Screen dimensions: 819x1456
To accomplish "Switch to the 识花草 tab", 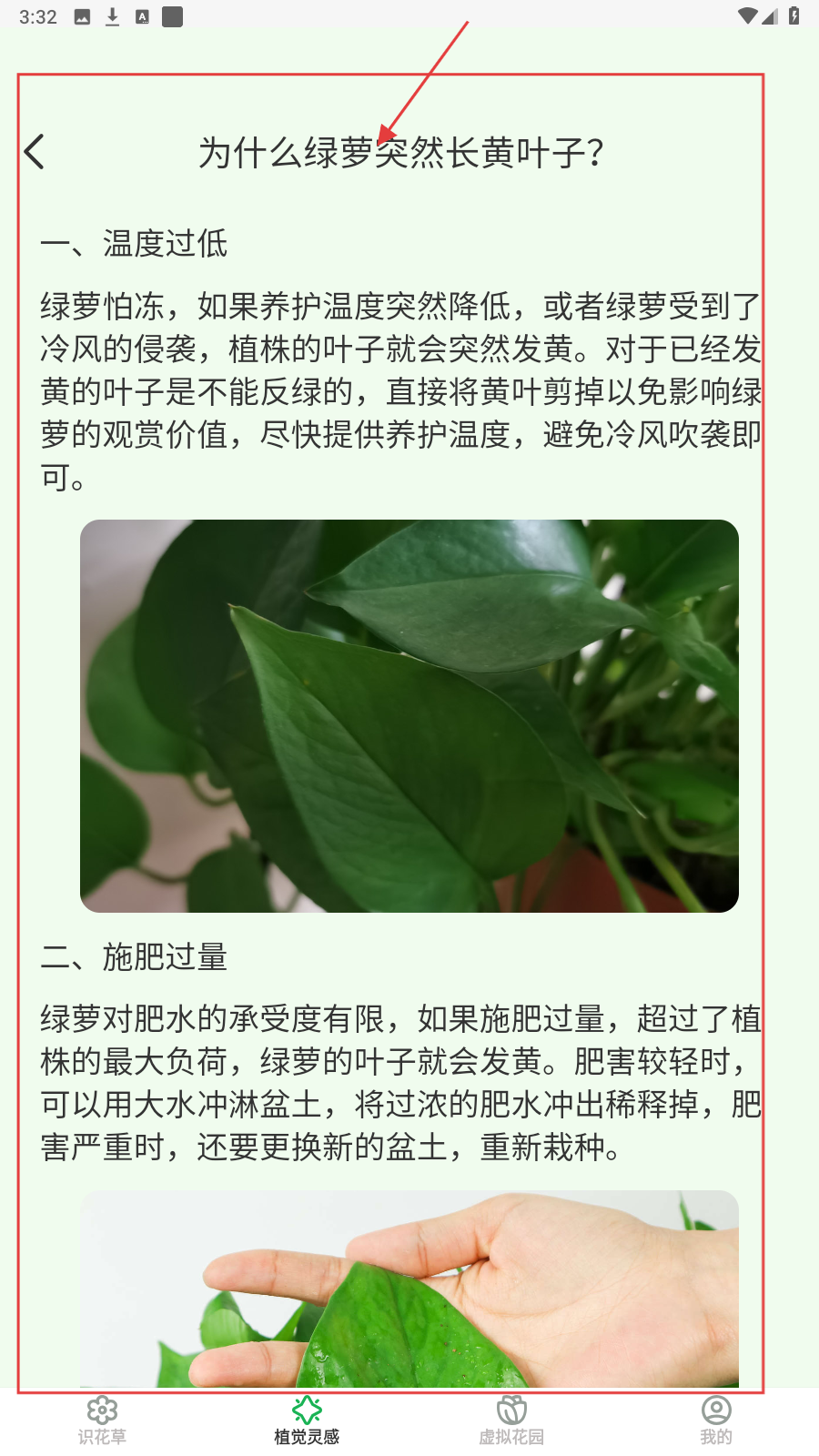I will click(x=102, y=1420).
